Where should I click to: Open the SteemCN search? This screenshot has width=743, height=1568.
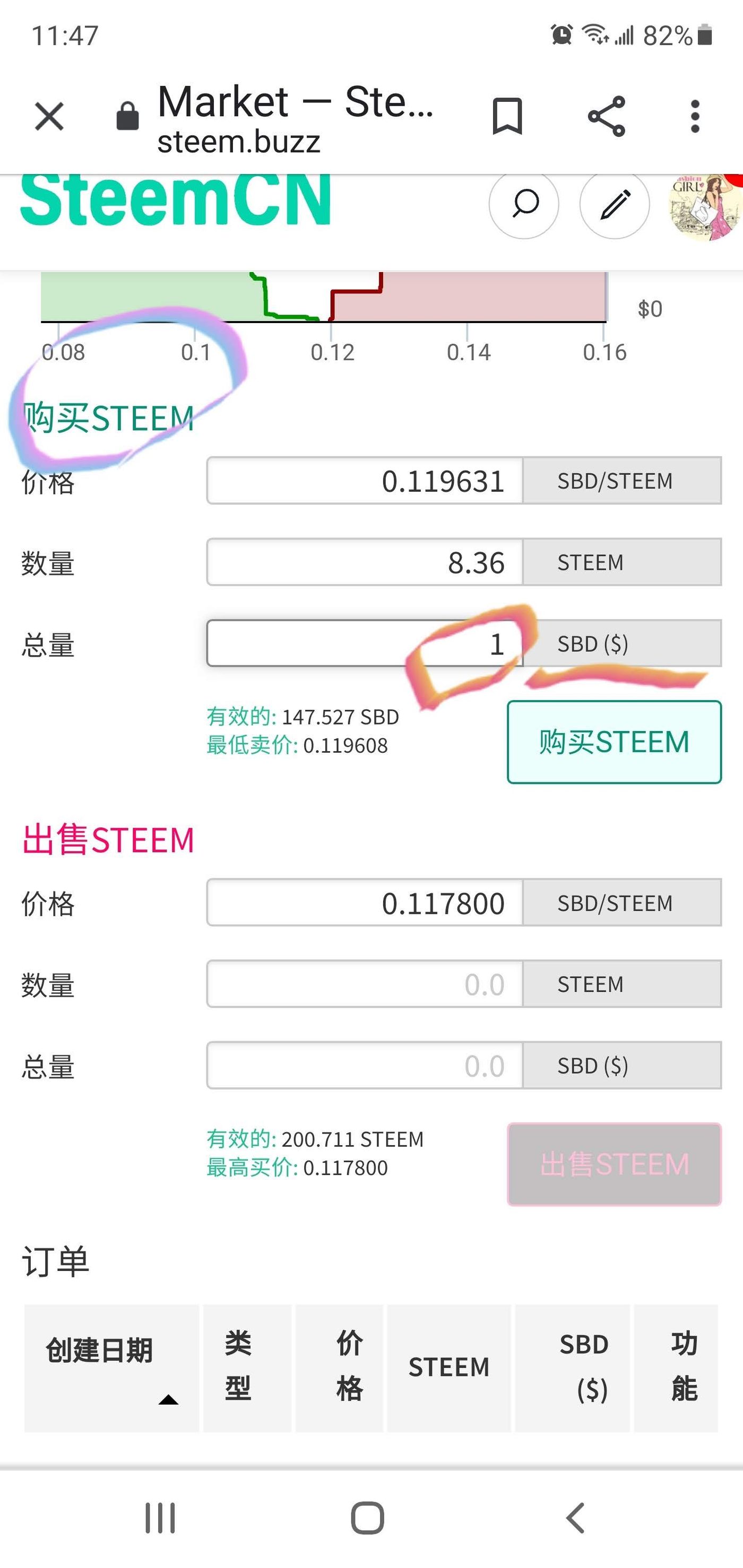coord(524,205)
